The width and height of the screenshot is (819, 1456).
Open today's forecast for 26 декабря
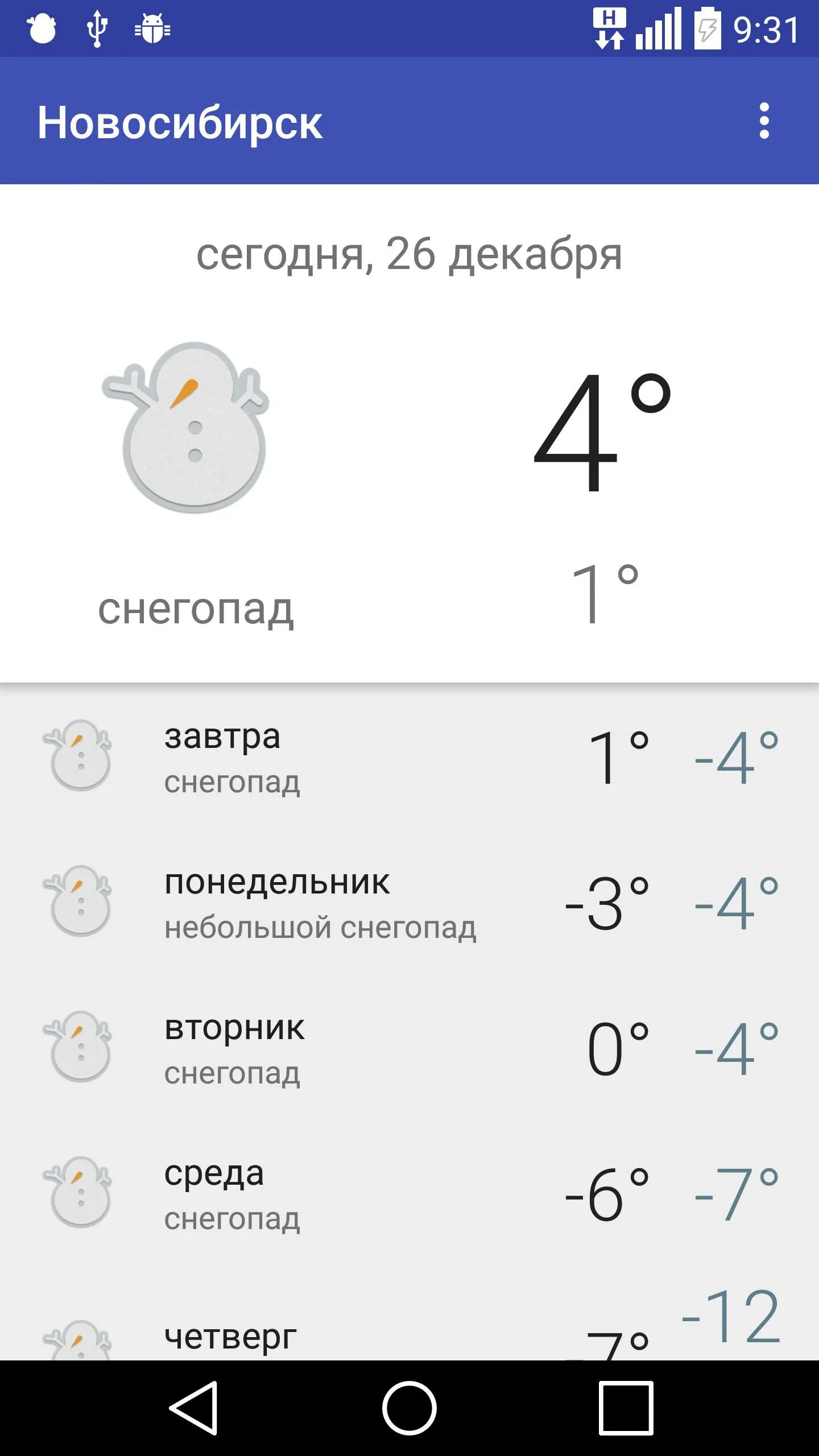(409, 433)
